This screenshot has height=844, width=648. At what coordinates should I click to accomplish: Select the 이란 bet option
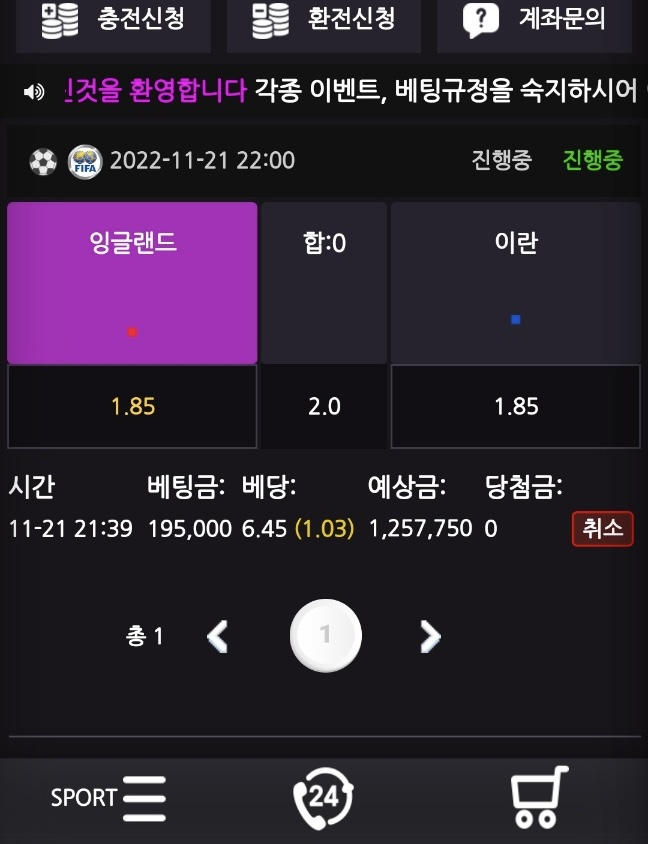click(x=515, y=283)
